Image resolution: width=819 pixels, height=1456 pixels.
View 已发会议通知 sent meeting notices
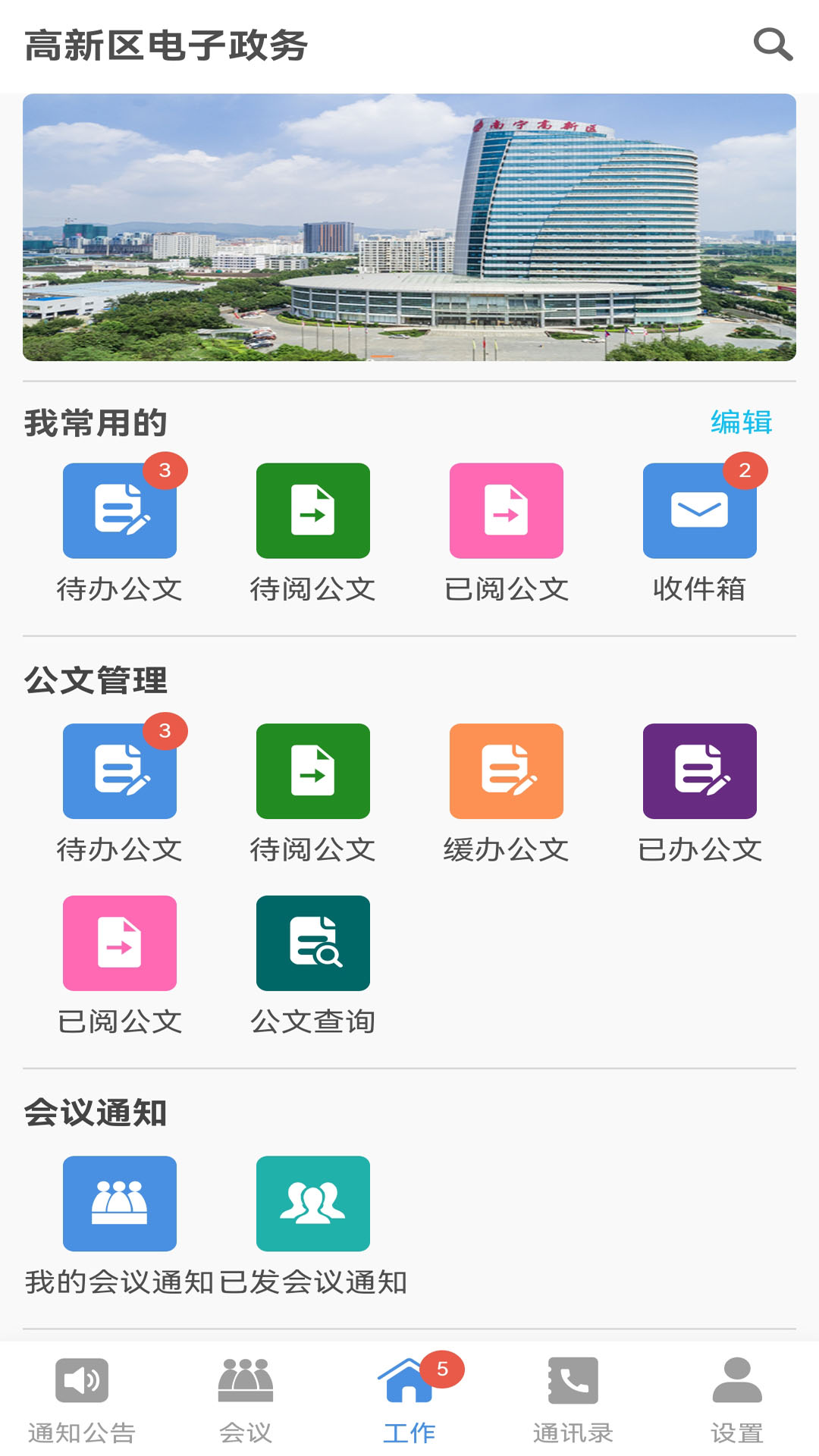click(313, 1203)
